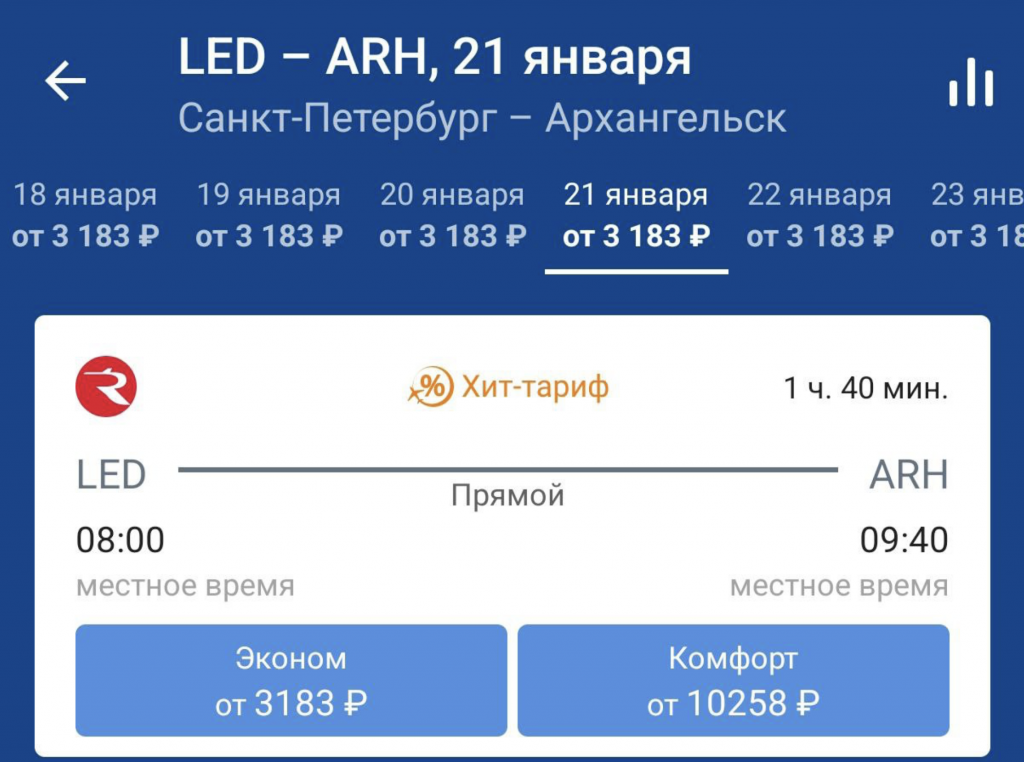
Task: Open the price chart icon
Action: [970, 82]
